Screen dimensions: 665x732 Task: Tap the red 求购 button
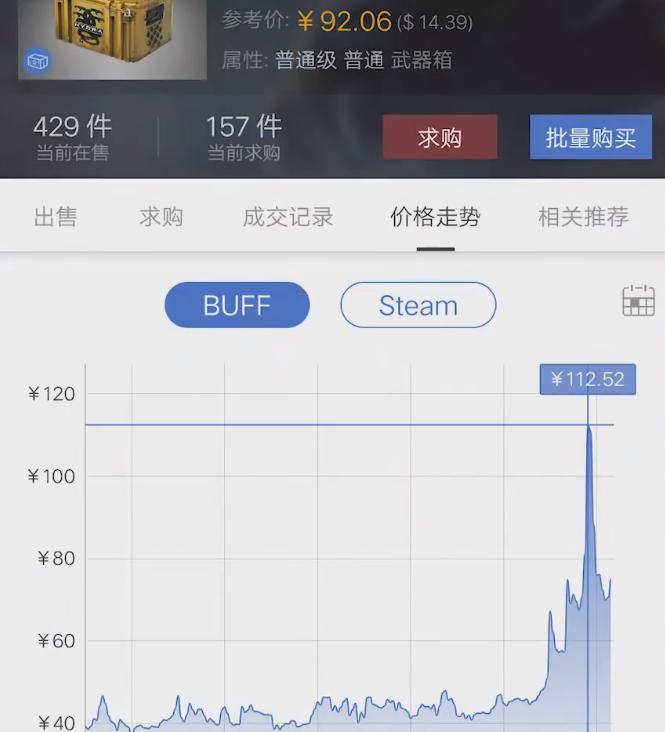(x=439, y=137)
